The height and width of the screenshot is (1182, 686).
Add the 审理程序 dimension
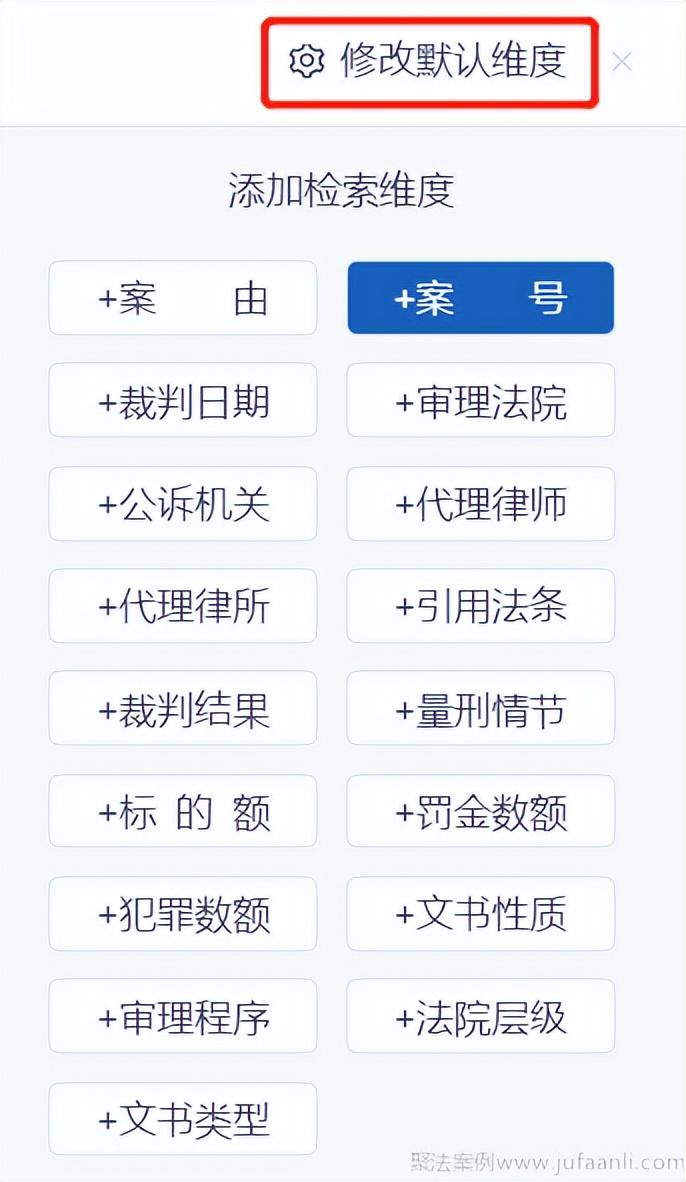(183, 1017)
